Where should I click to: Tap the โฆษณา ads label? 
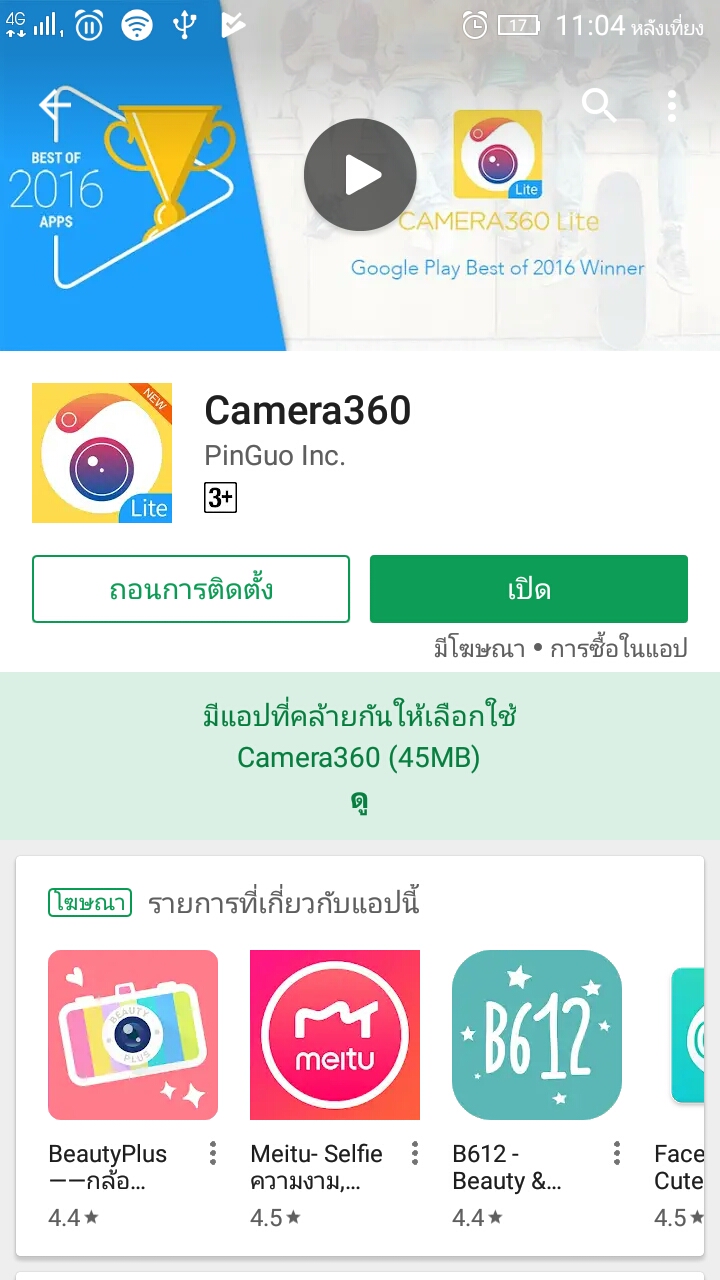tap(89, 901)
